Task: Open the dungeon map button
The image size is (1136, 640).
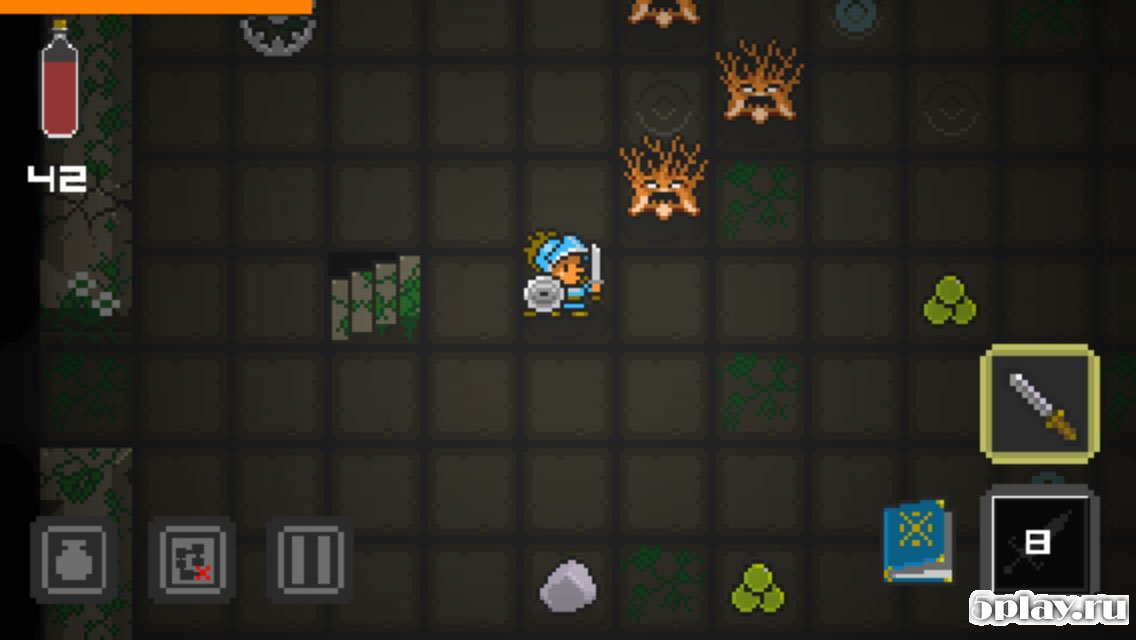Action: coord(192,559)
